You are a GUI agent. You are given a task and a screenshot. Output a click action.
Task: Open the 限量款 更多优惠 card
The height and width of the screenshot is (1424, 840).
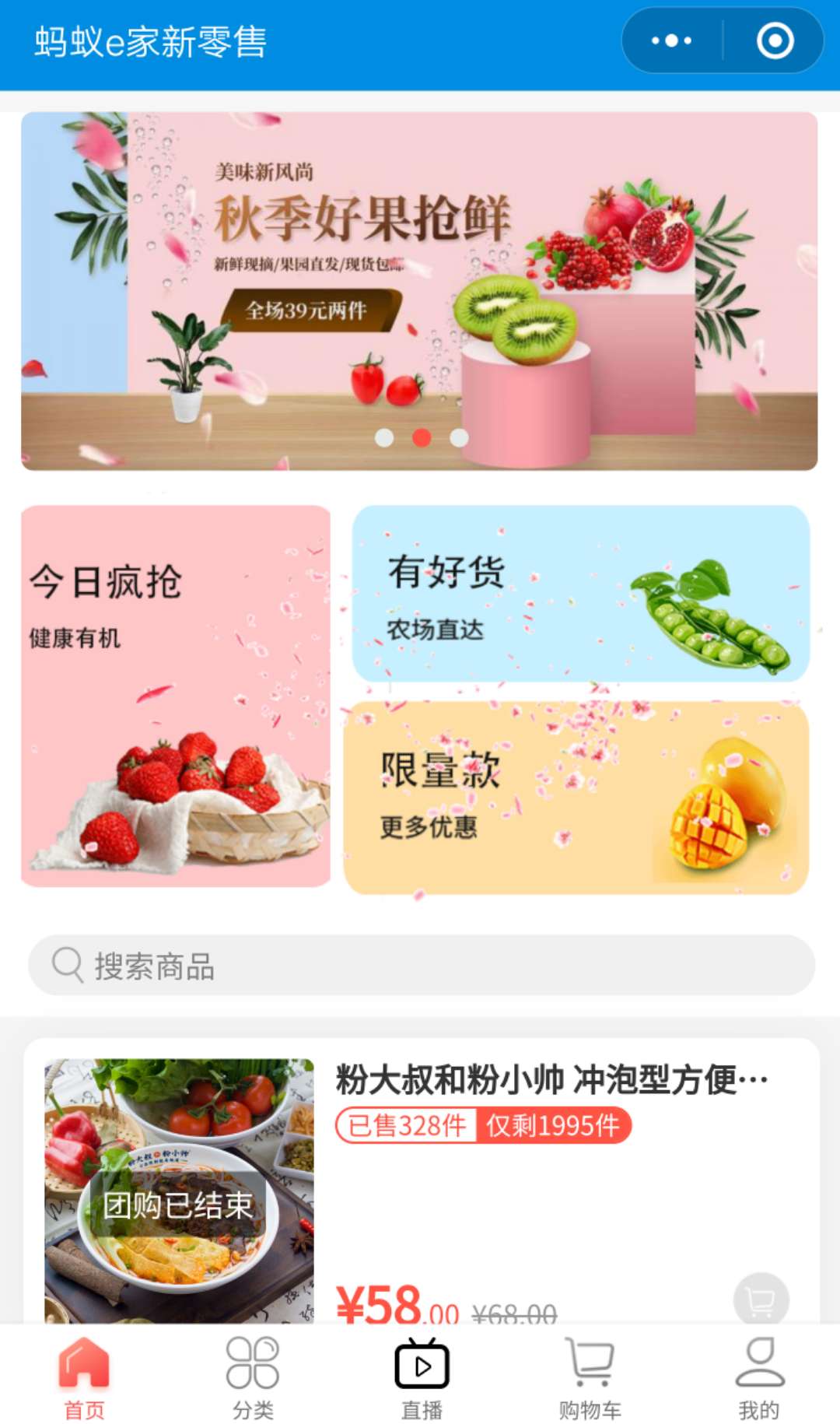tap(576, 798)
